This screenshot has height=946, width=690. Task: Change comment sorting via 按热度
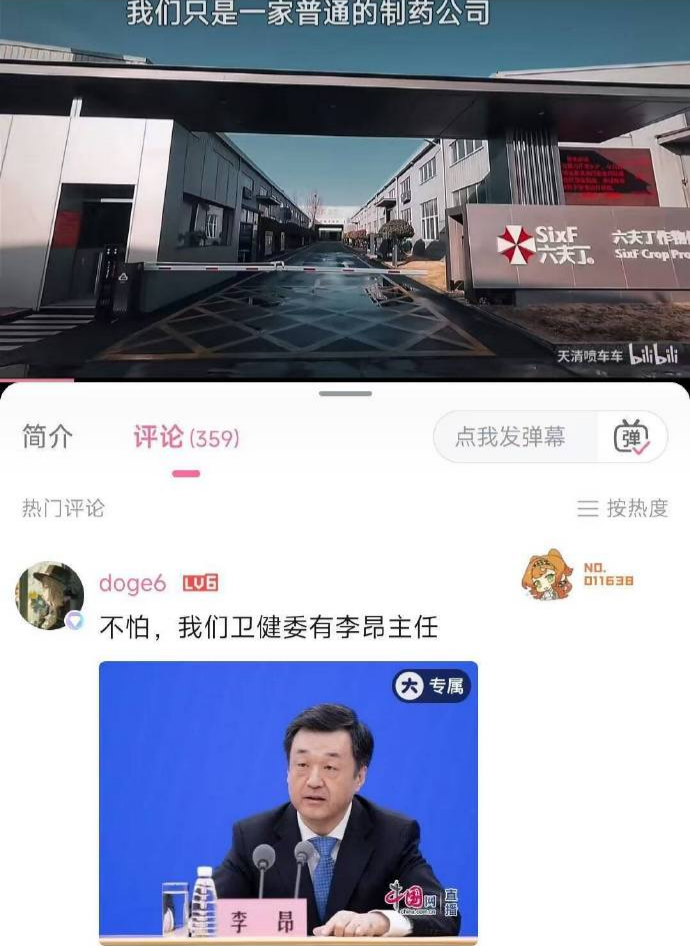click(623, 508)
